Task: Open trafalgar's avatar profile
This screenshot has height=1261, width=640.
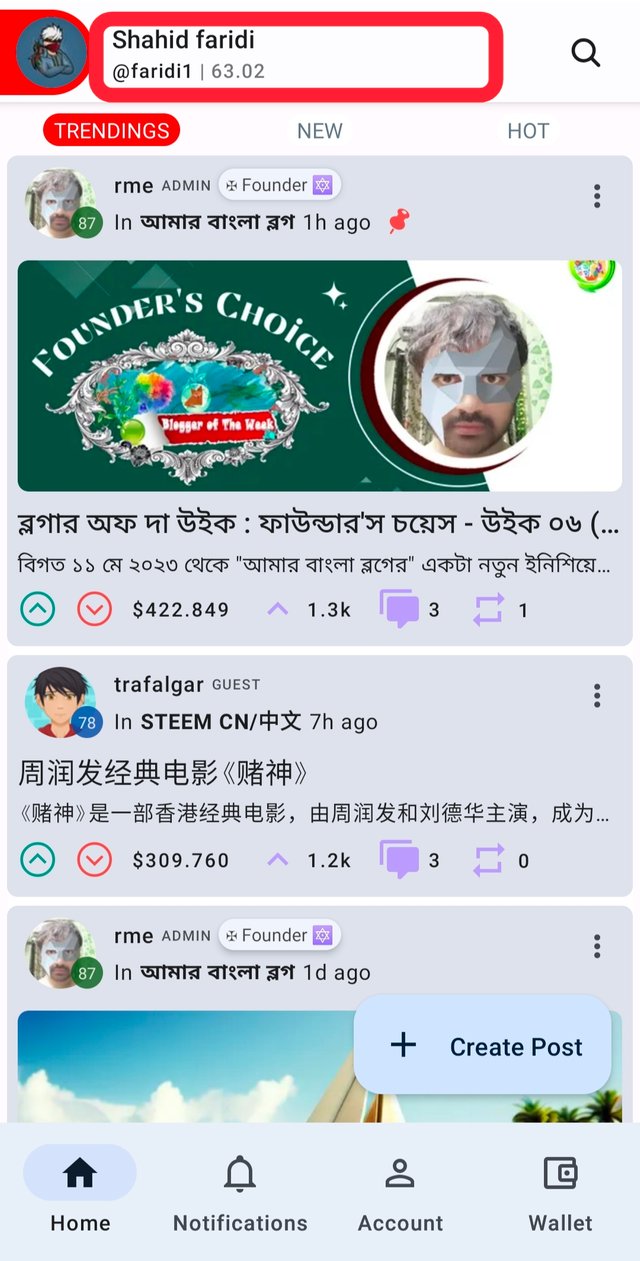Action: click(x=60, y=702)
